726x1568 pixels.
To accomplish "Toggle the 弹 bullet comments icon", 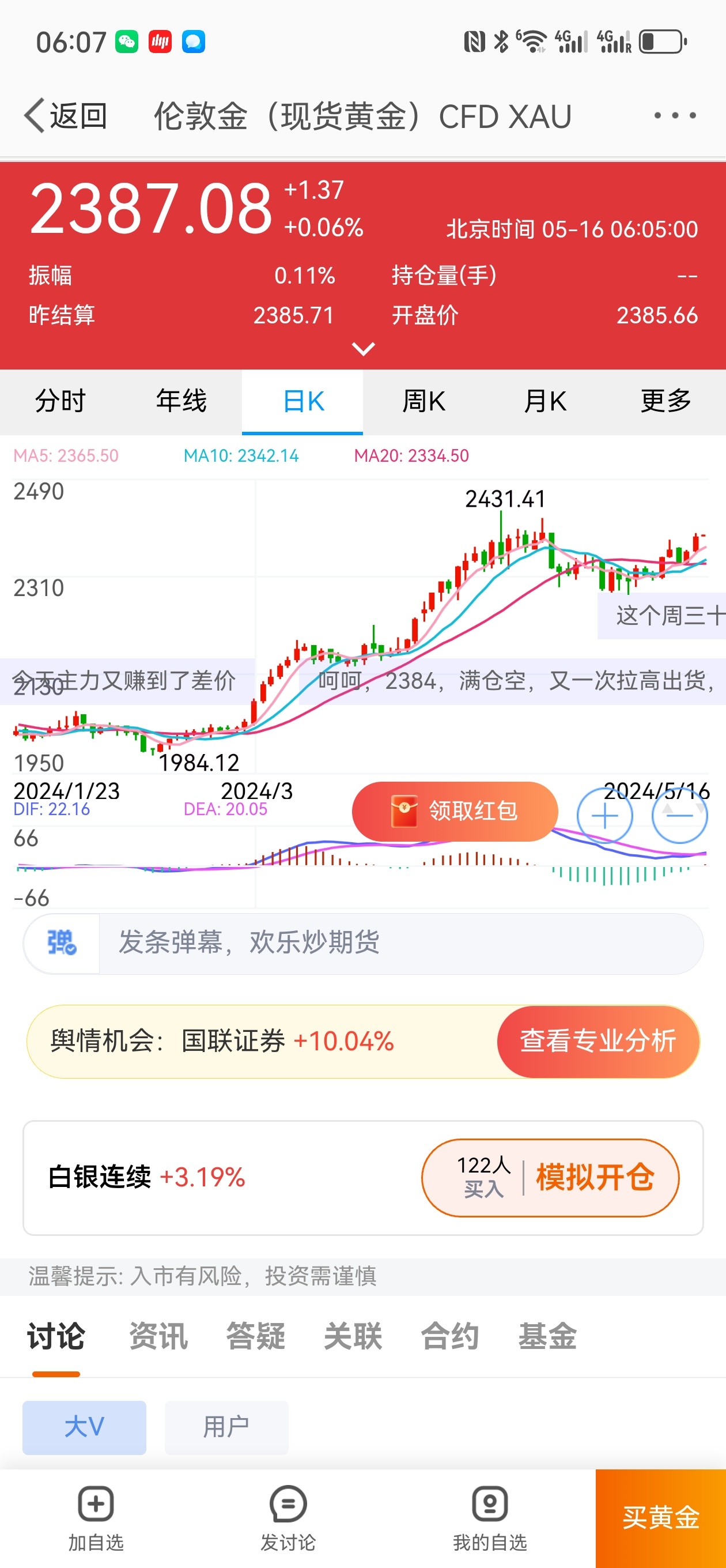I will click(x=62, y=943).
